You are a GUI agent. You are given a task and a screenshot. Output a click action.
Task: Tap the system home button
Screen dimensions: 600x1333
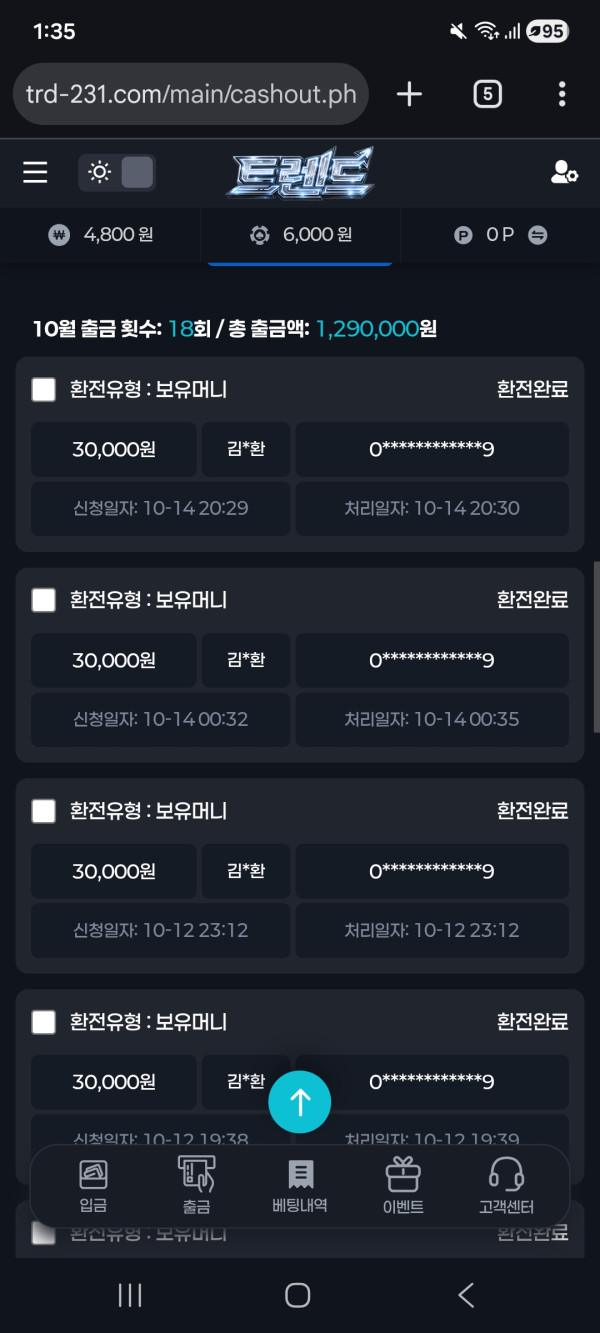(298, 1295)
